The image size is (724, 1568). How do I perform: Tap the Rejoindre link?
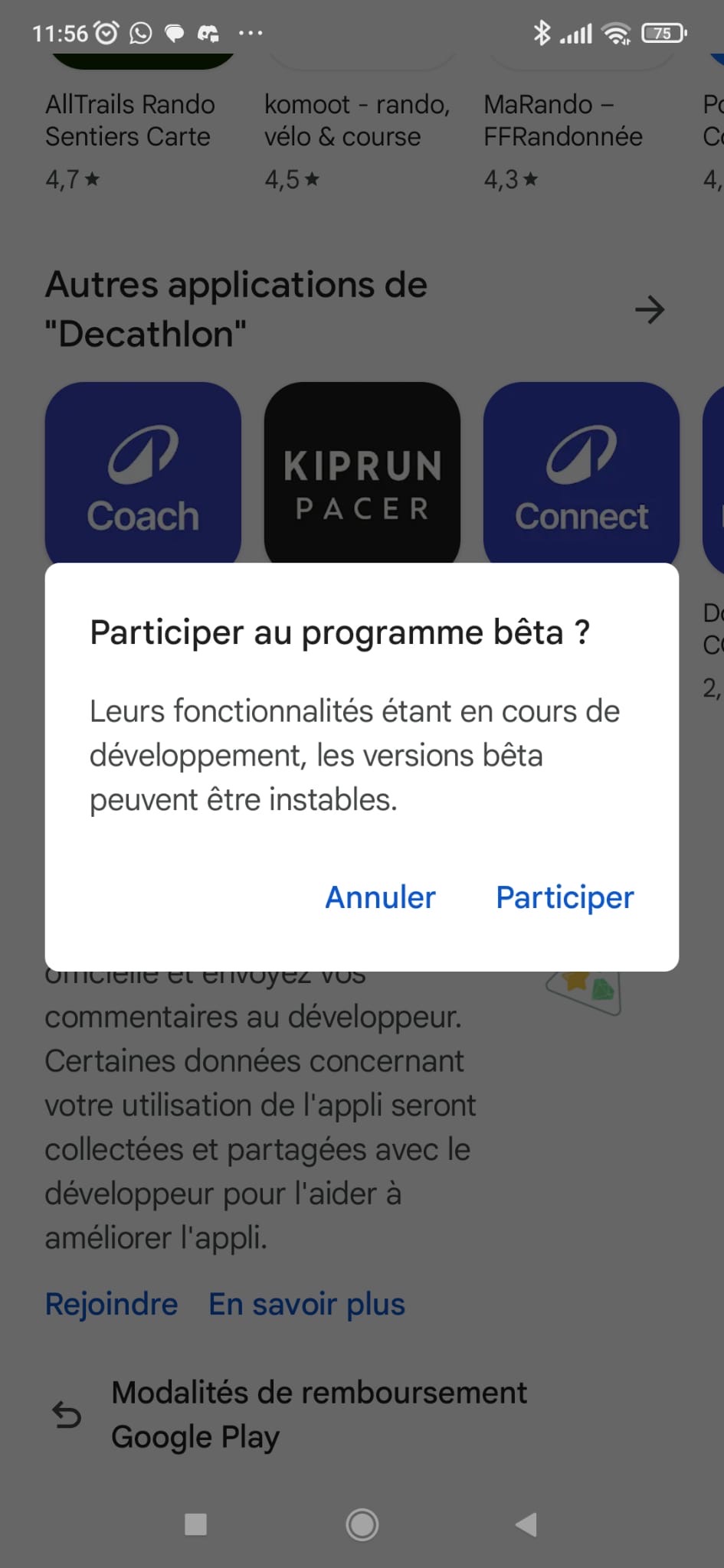coord(111,1304)
